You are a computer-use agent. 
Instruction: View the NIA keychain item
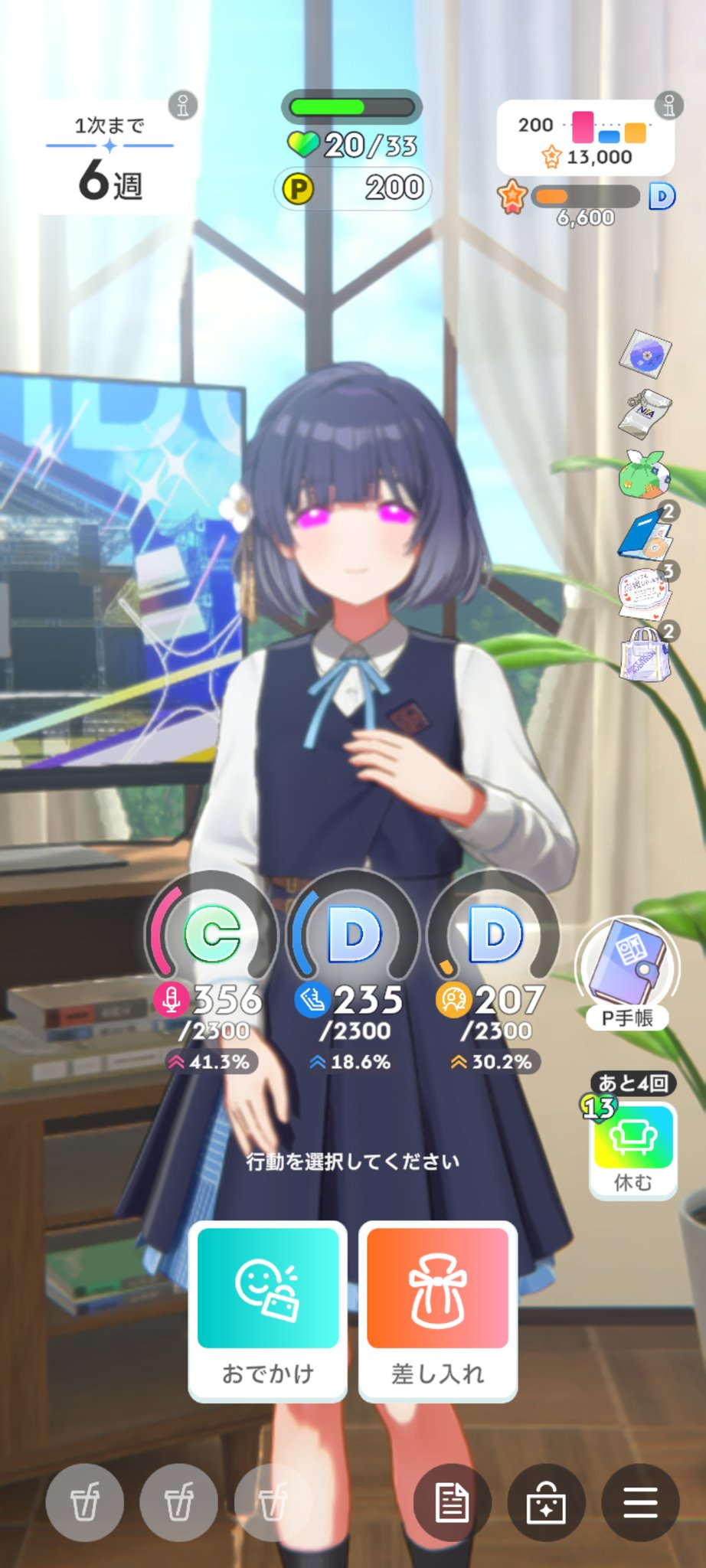click(646, 414)
